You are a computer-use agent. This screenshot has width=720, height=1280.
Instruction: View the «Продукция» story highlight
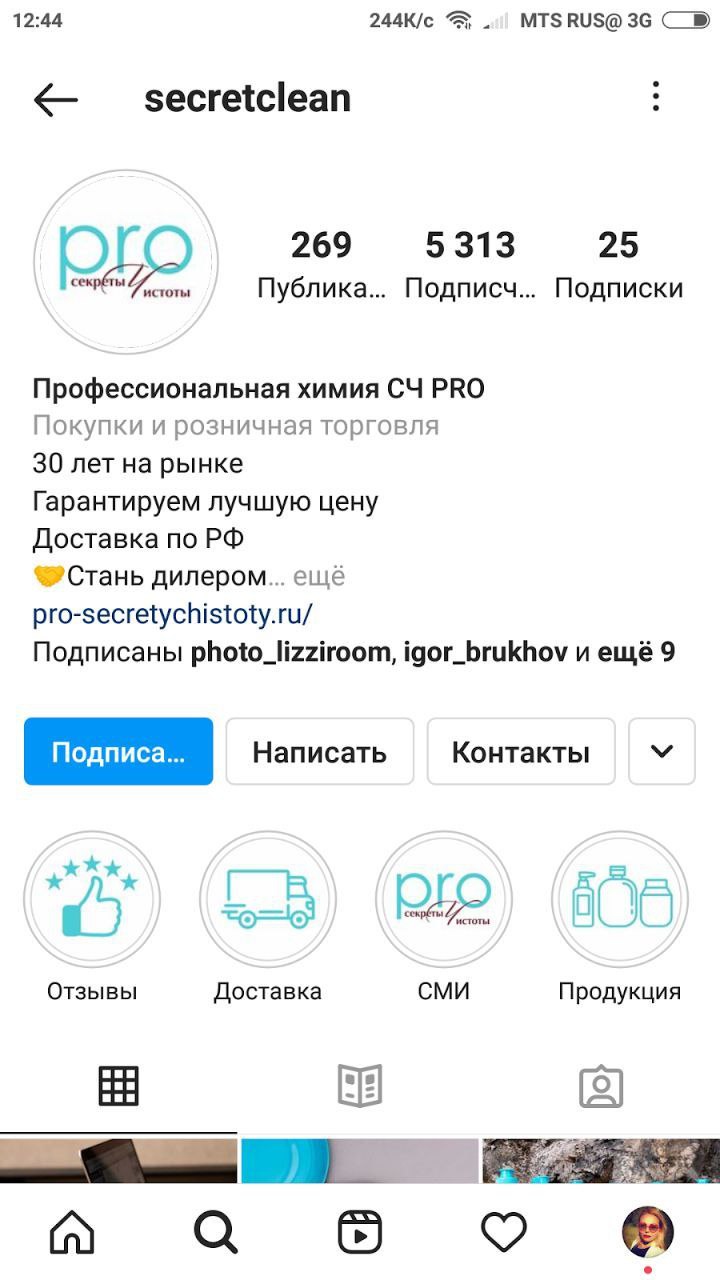click(620, 899)
